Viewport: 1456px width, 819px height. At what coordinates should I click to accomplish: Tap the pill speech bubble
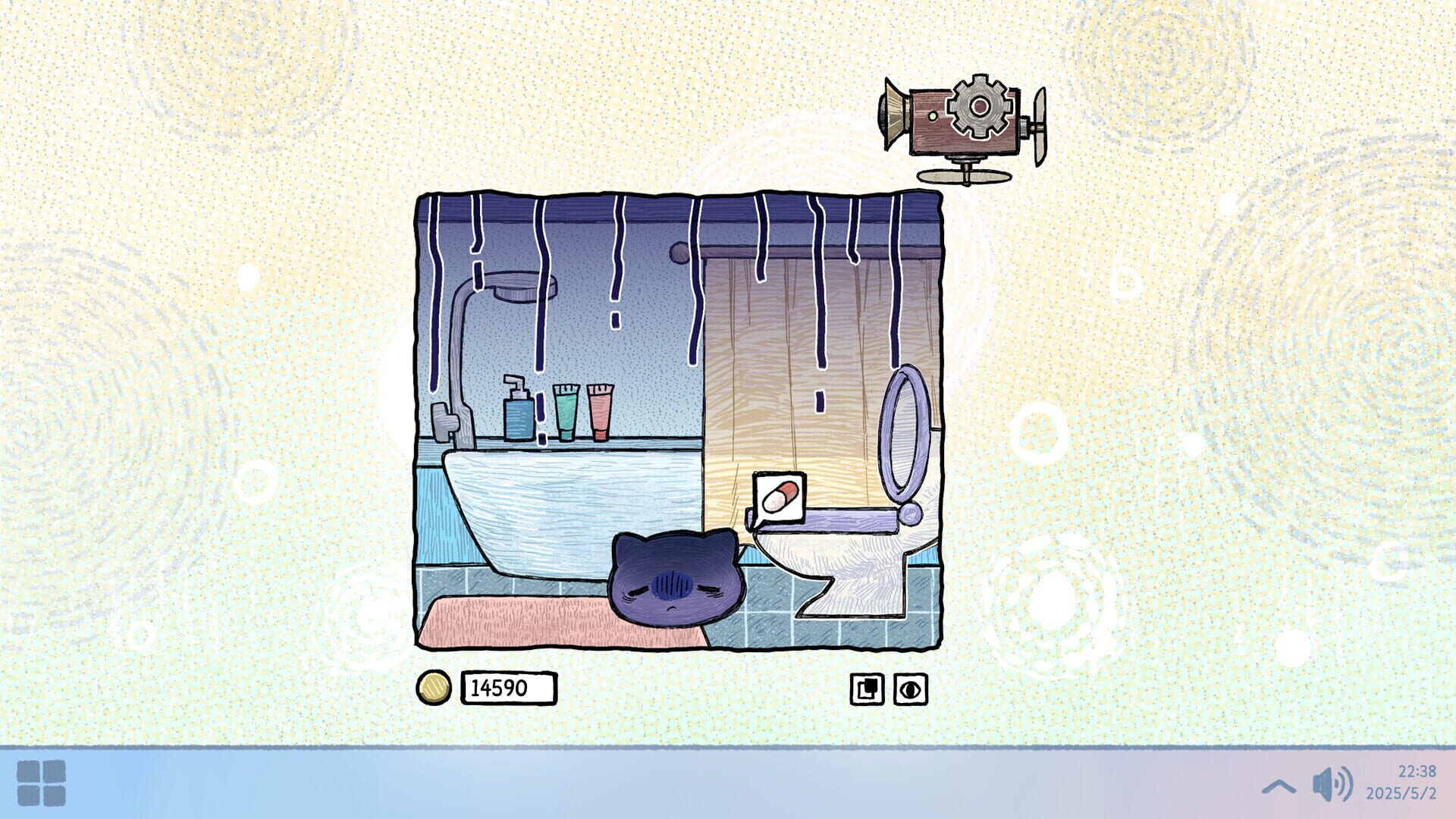[779, 497]
